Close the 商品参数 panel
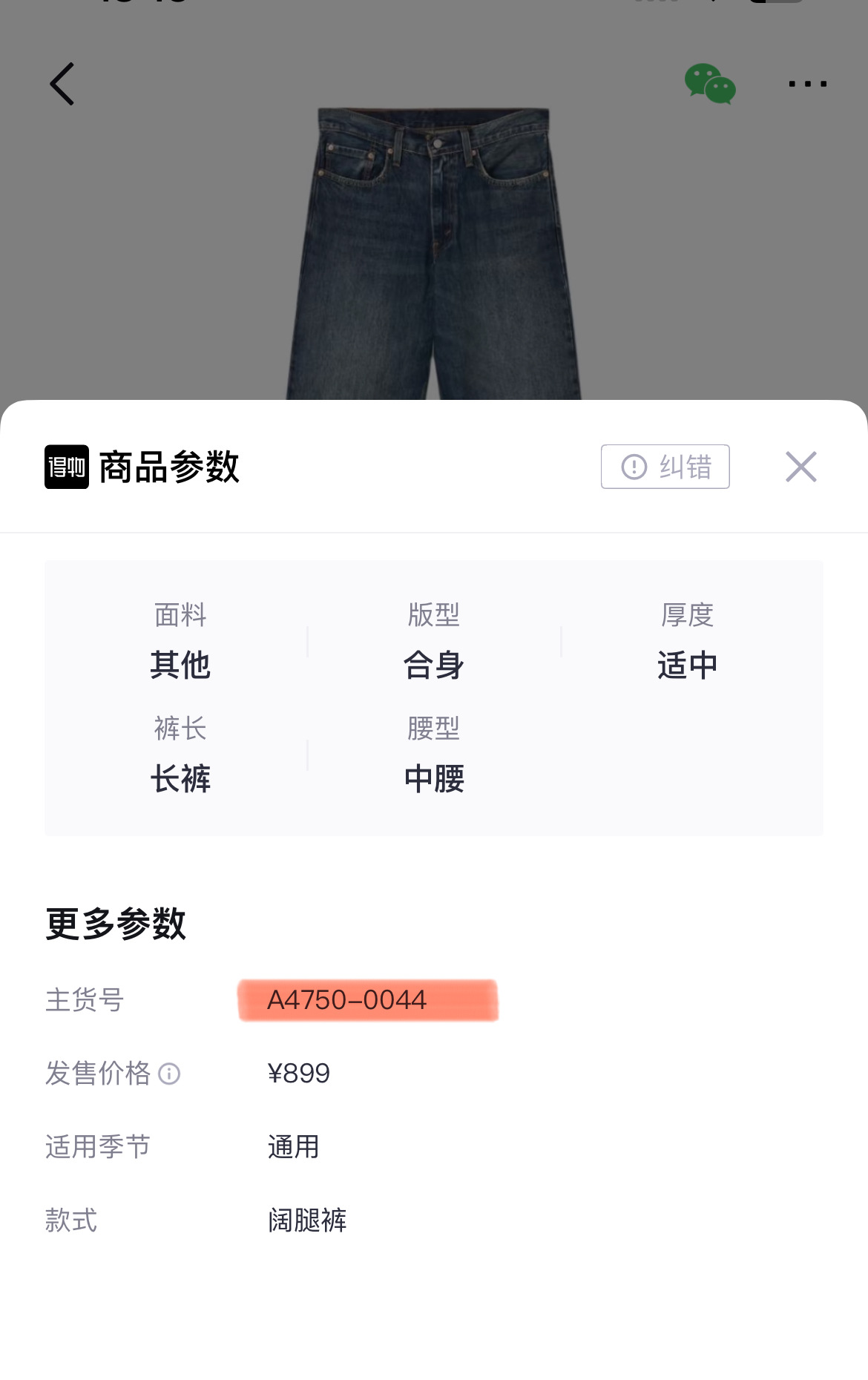This screenshot has width=868, height=1380. pyautogui.click(x=800, y=467)
